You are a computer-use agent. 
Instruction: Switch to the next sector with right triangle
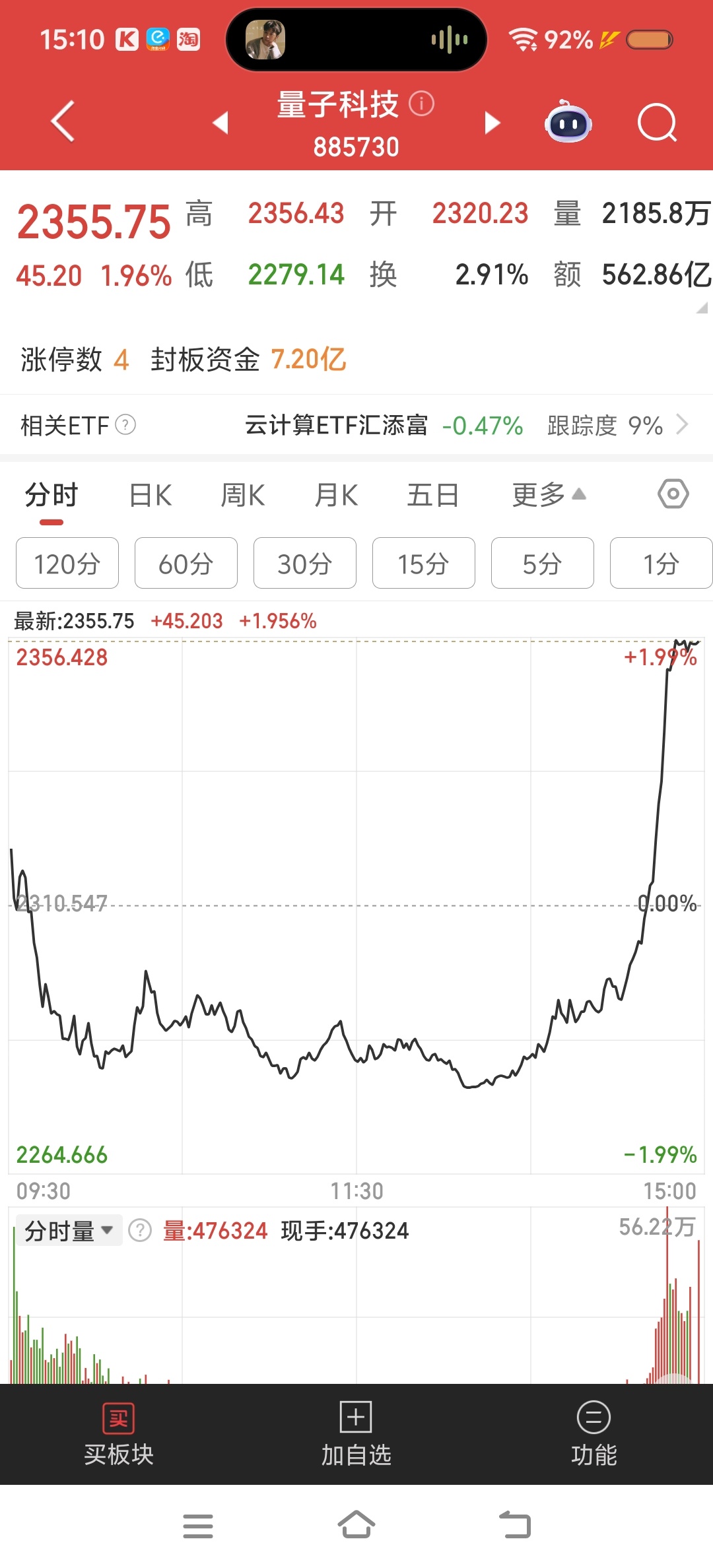pos(492,123)
